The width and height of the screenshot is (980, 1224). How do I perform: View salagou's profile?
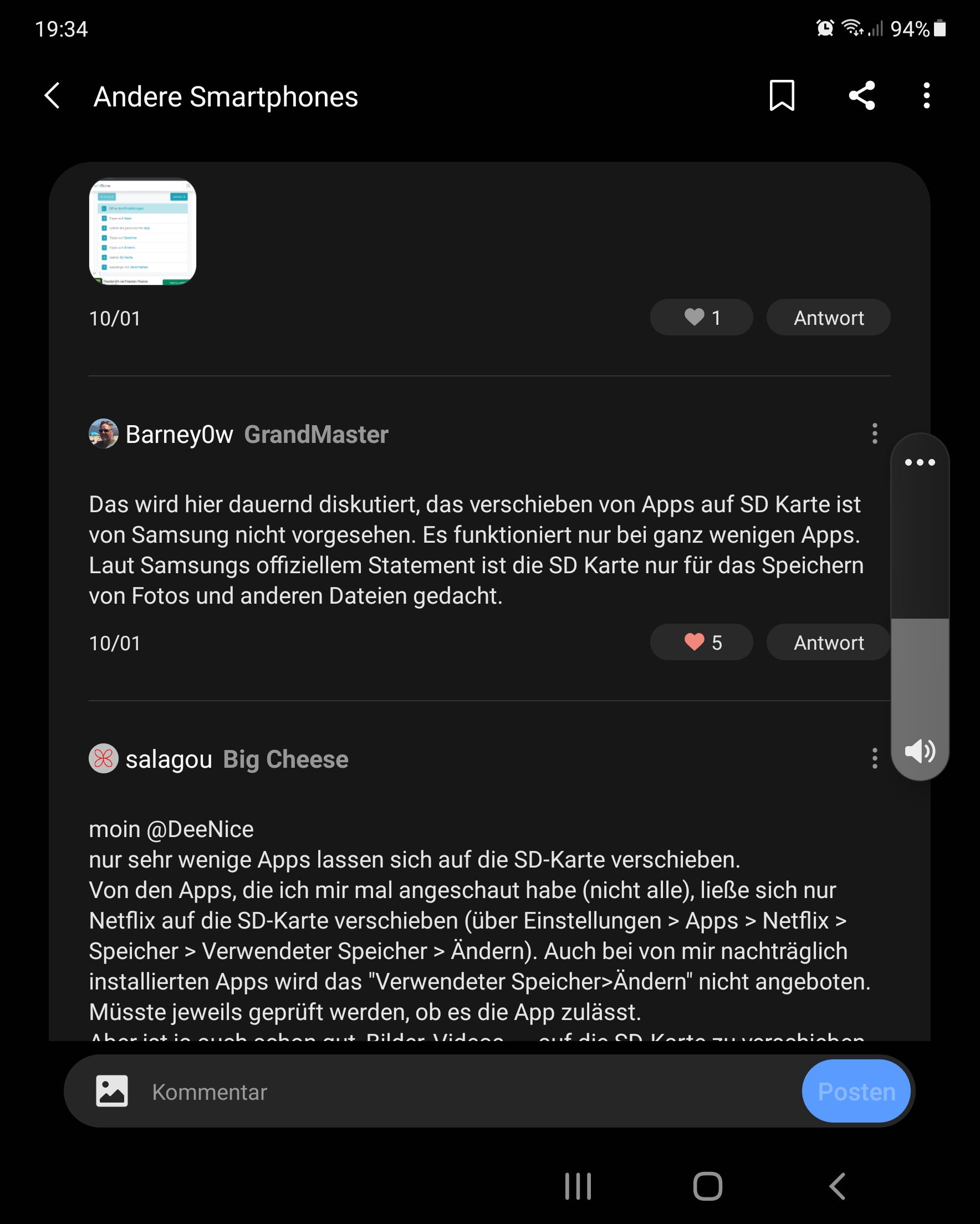coord(168,759)
